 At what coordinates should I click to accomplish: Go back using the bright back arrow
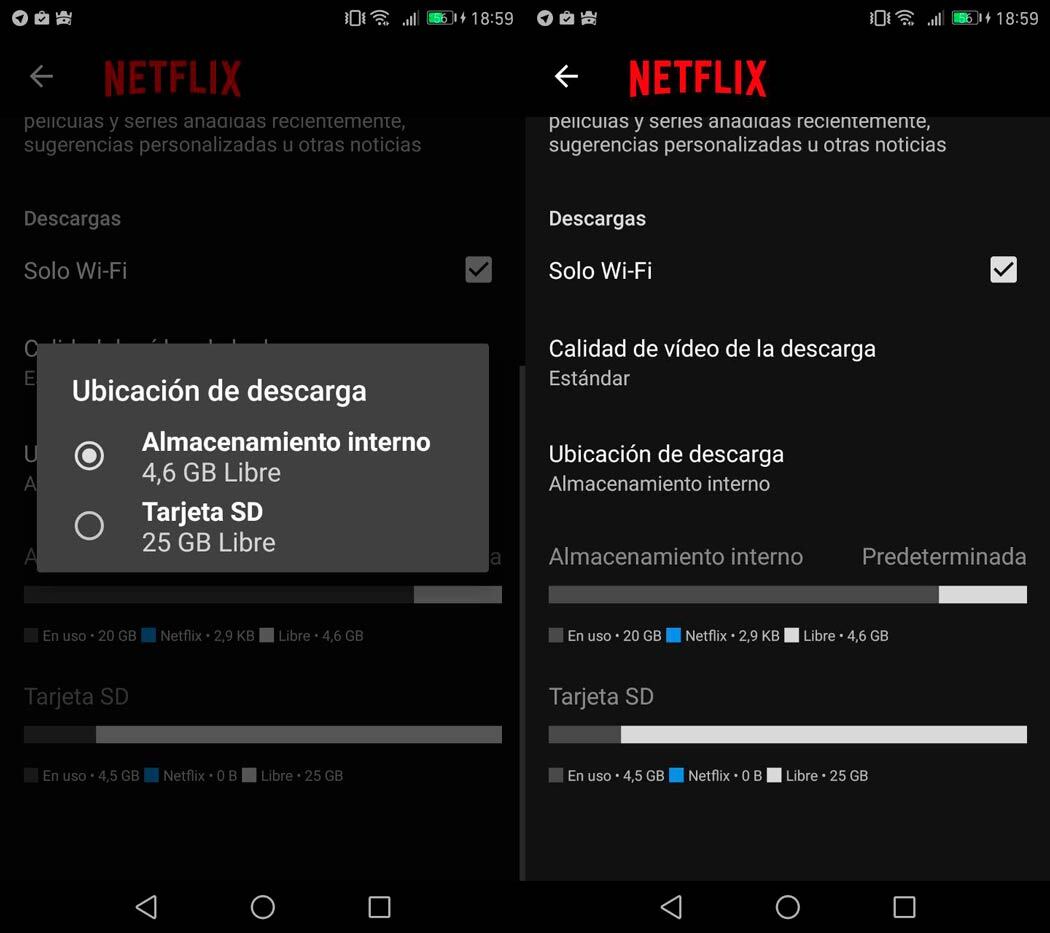click(x=566, y=76)
